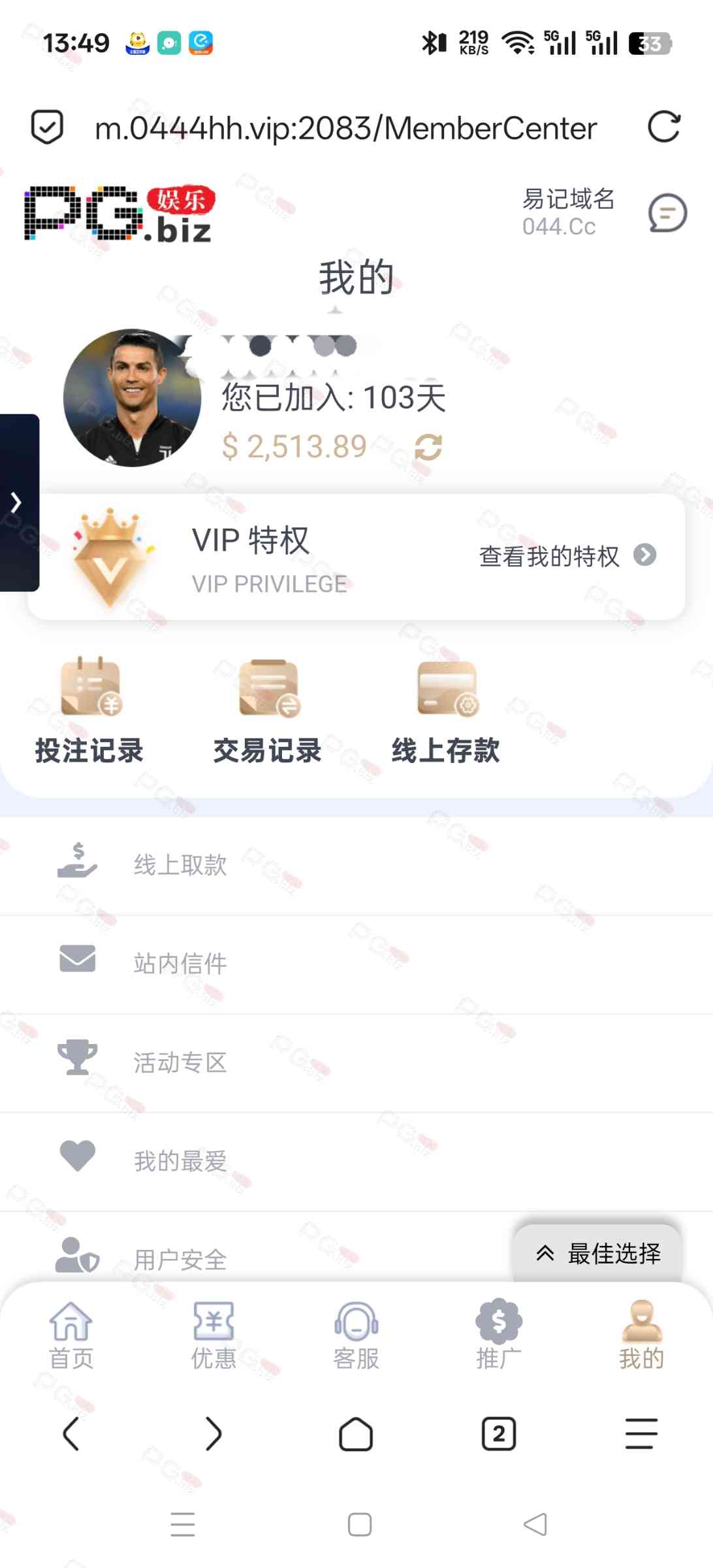Open the 线上取款 withdrawal row
This screenshot has height=1568, width=713.
180,865
